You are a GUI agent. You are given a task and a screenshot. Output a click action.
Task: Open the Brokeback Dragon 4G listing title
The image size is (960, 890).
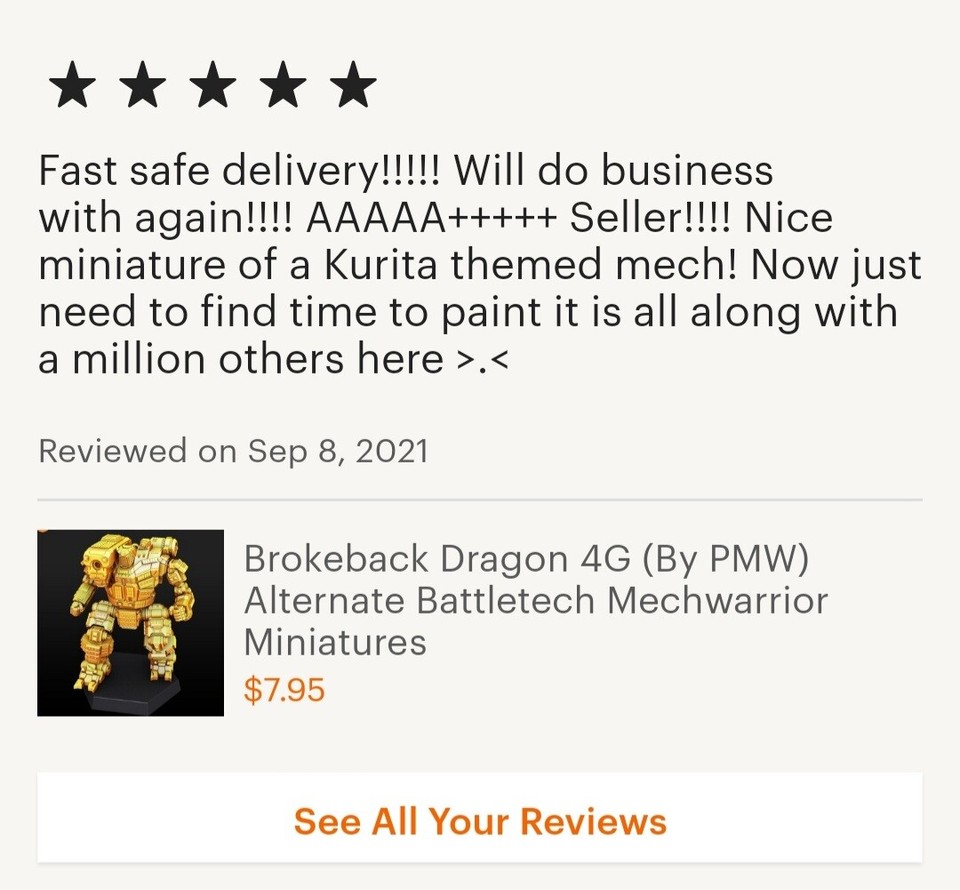(535, 599)
